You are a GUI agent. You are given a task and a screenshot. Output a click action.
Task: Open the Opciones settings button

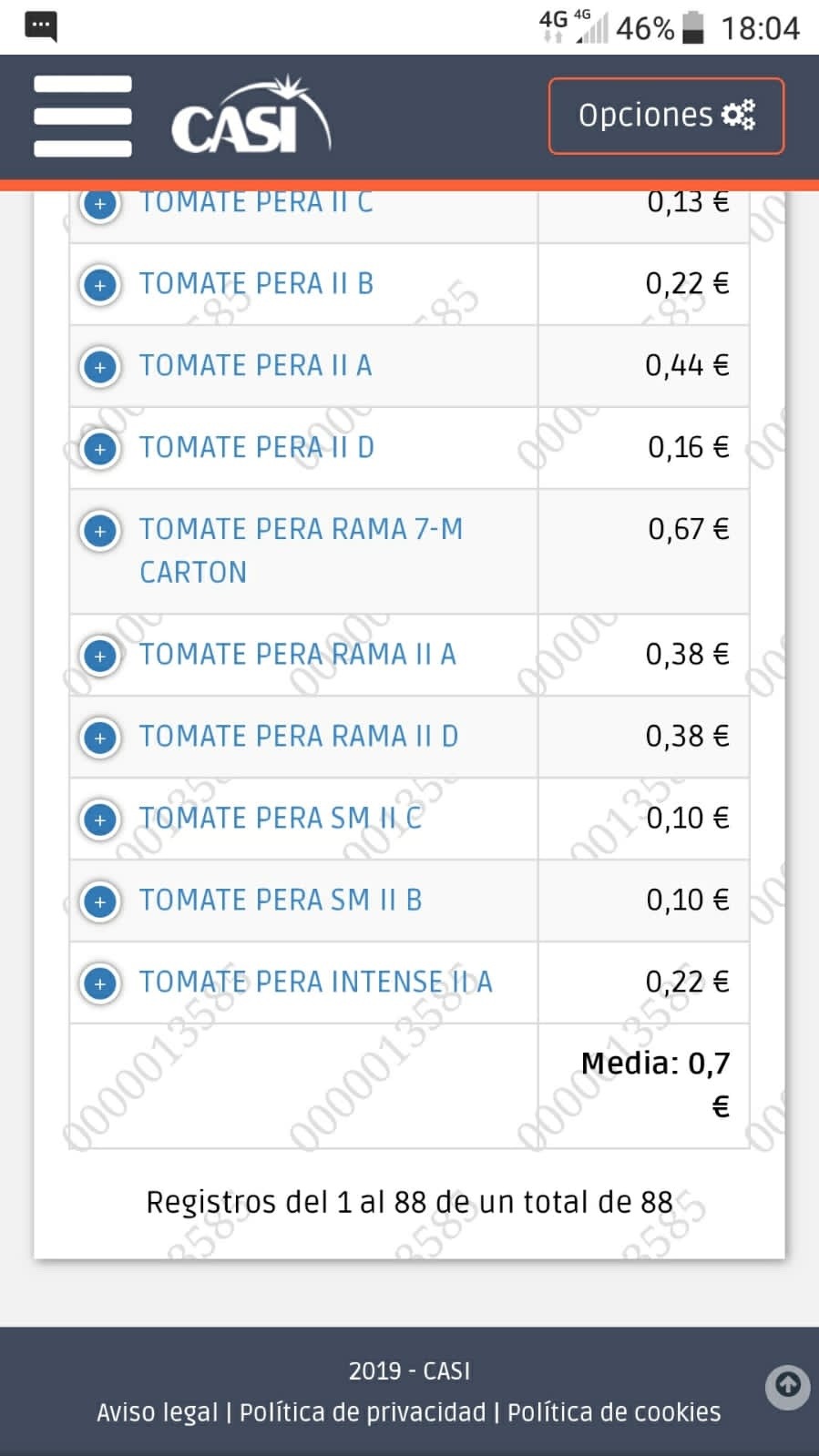[666, 116]
